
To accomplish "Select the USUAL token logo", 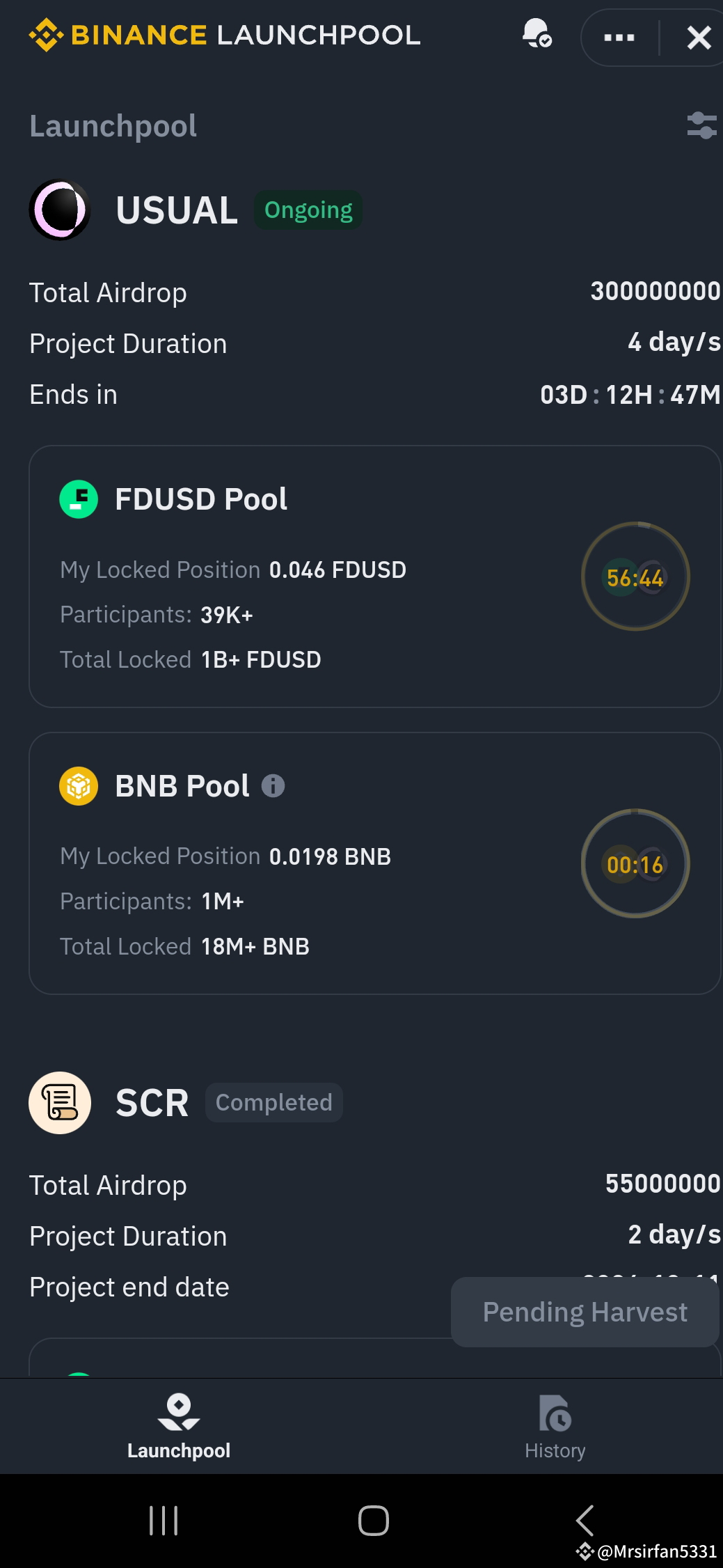I will [60, 210].
